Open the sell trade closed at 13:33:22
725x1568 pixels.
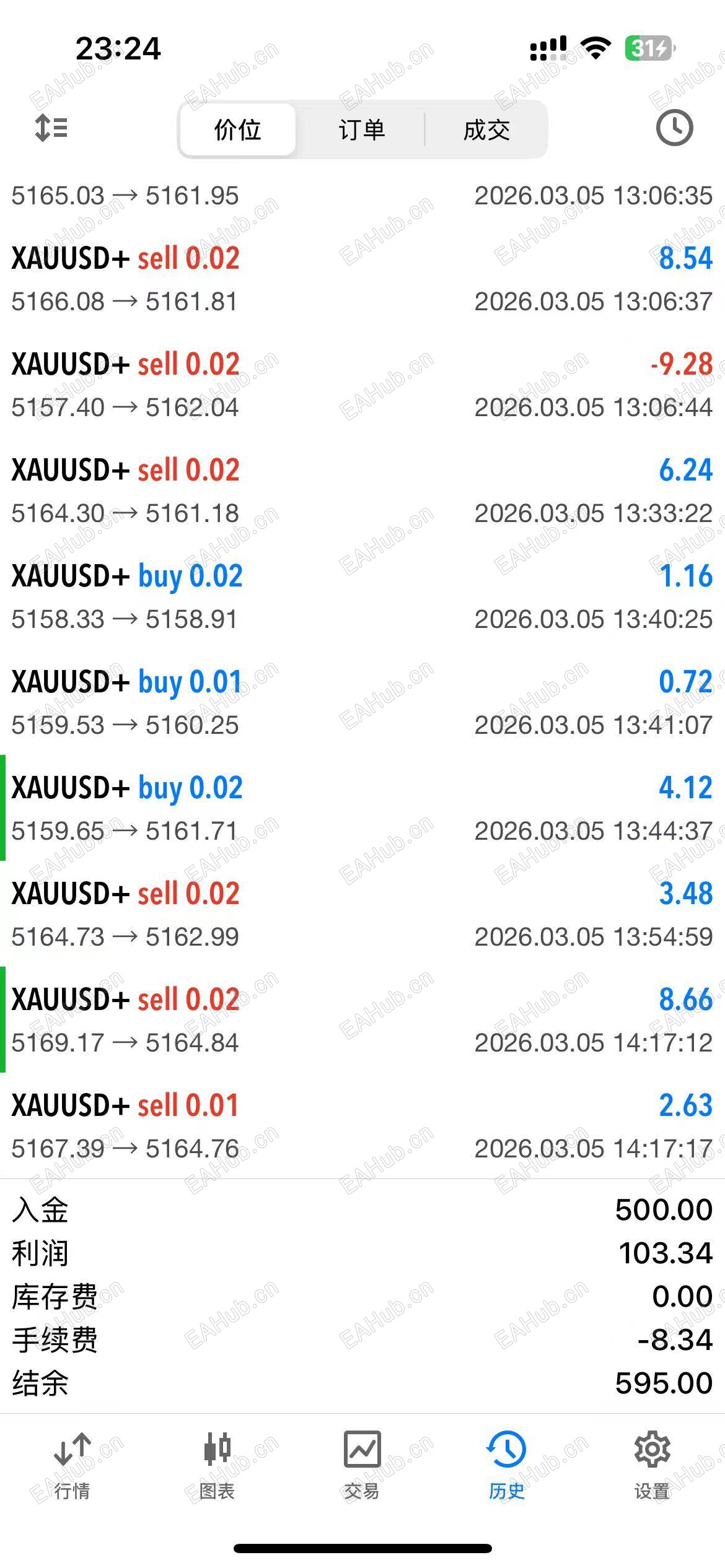tap(362, 491)
